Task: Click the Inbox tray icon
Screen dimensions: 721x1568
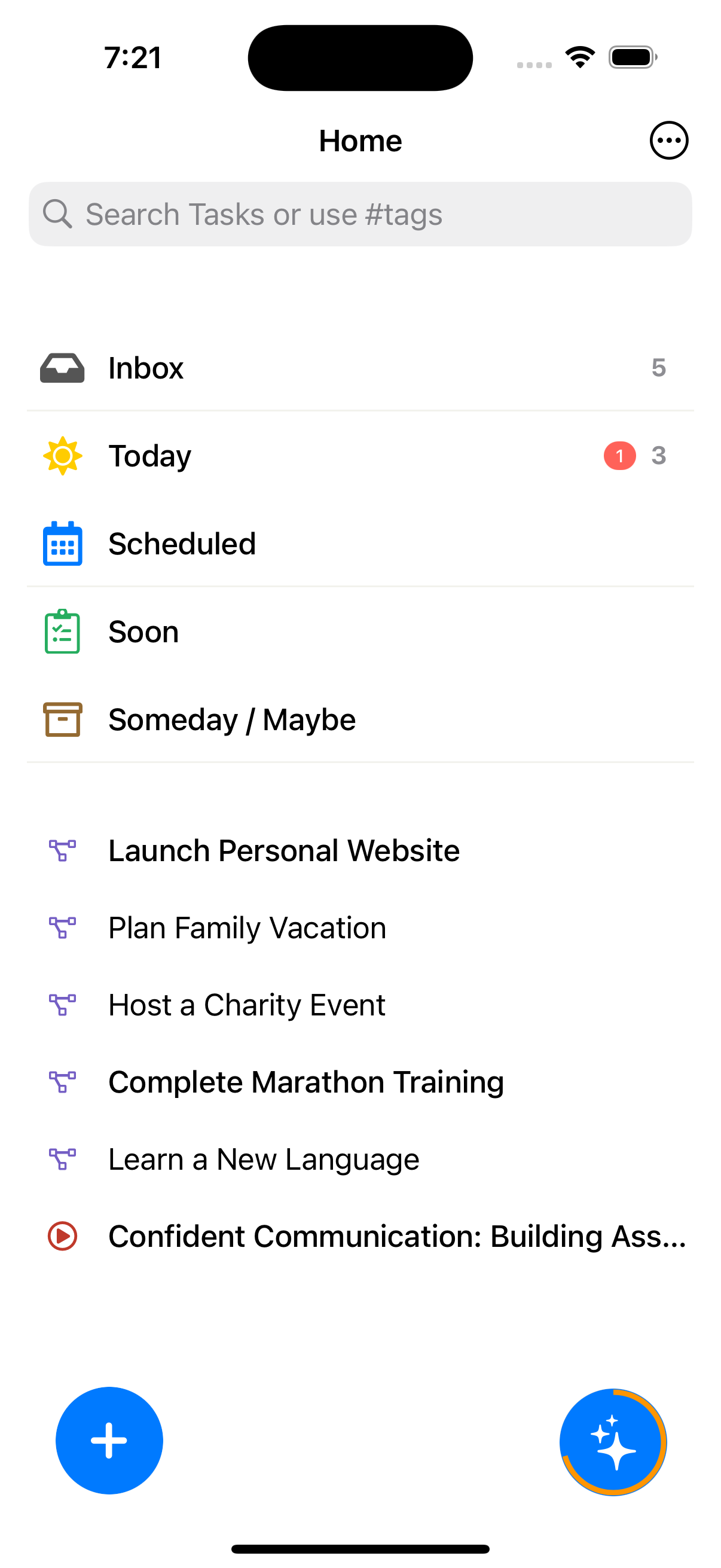Action: pos(62,367)
